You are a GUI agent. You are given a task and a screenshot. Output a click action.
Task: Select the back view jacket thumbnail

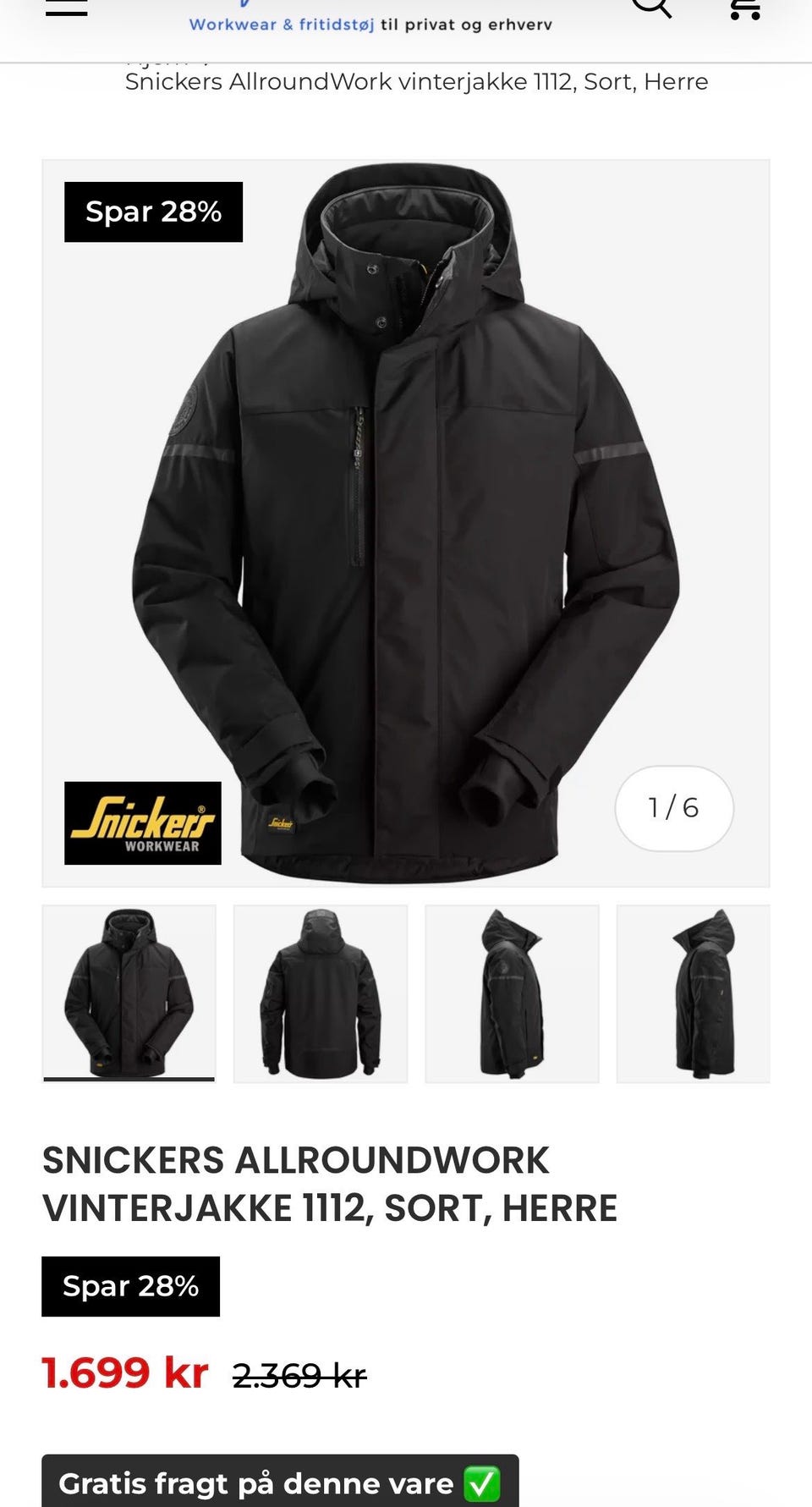click(x=321, y=993)
